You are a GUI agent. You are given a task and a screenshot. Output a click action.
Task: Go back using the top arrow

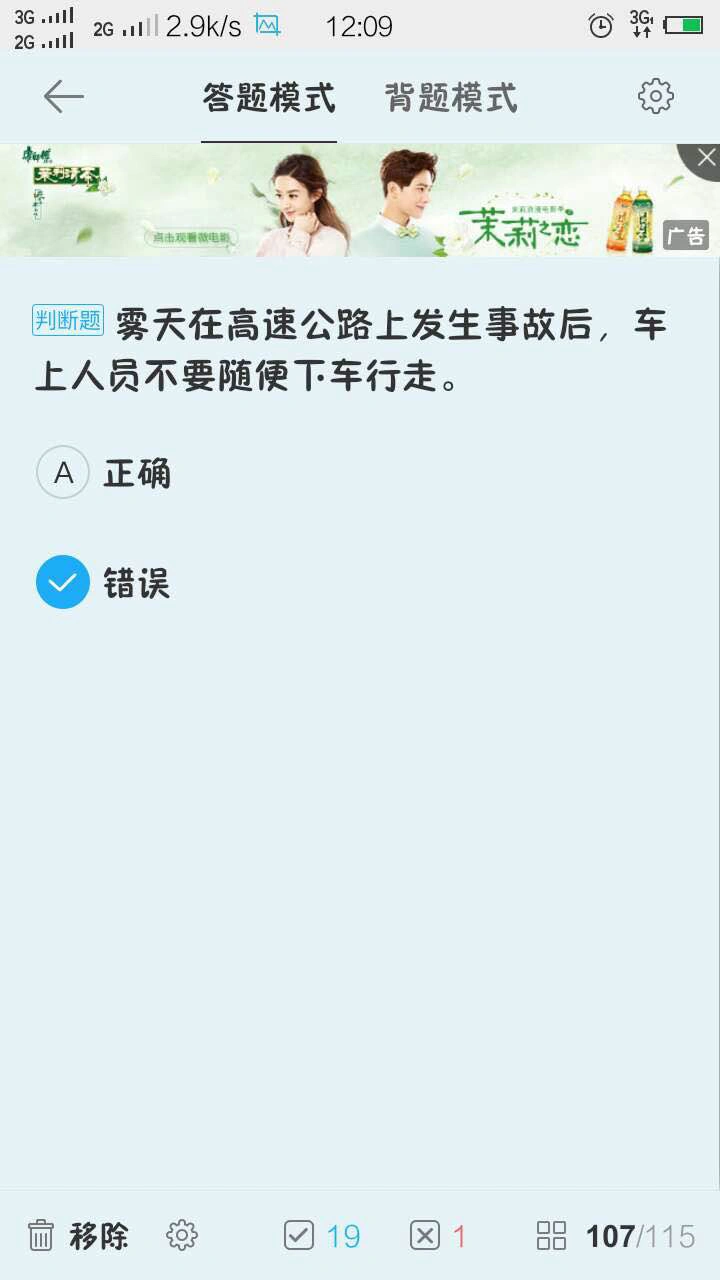point(63,97)
